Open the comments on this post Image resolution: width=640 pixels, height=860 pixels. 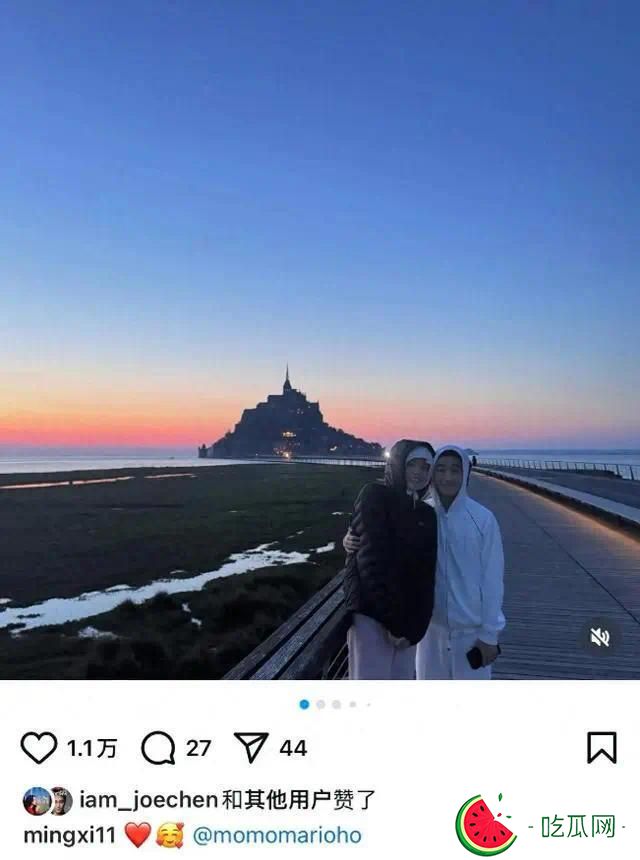pyautogui.click(x=158, y=748)
